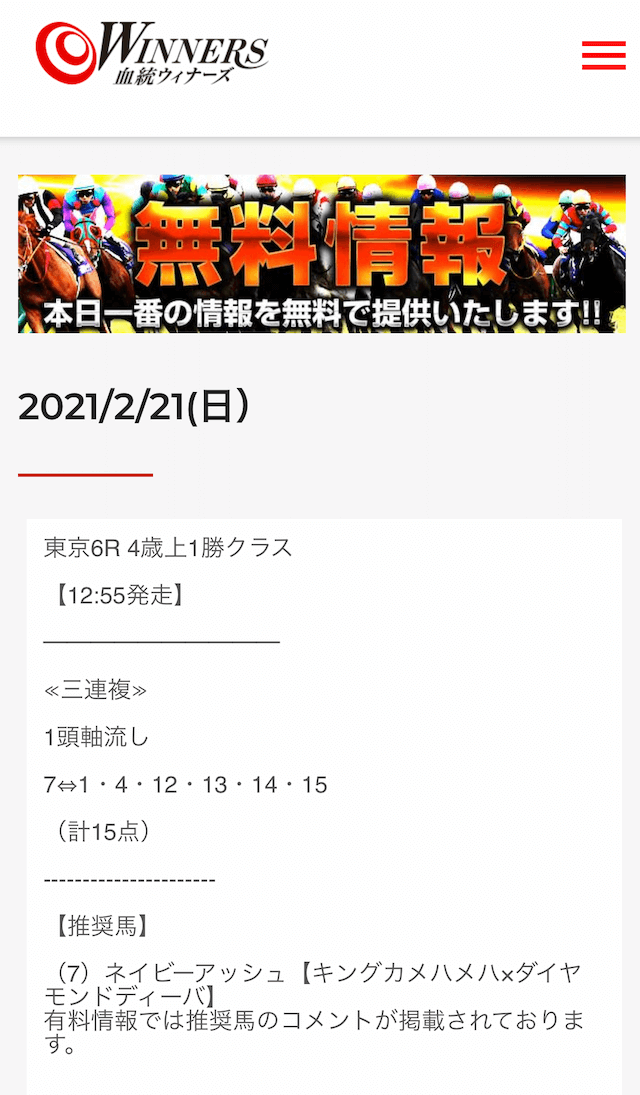Tap the 血統ウィナーズ logo to go home
The width and height of the screenshot is (640, 1095).
(x=152, y=53)
